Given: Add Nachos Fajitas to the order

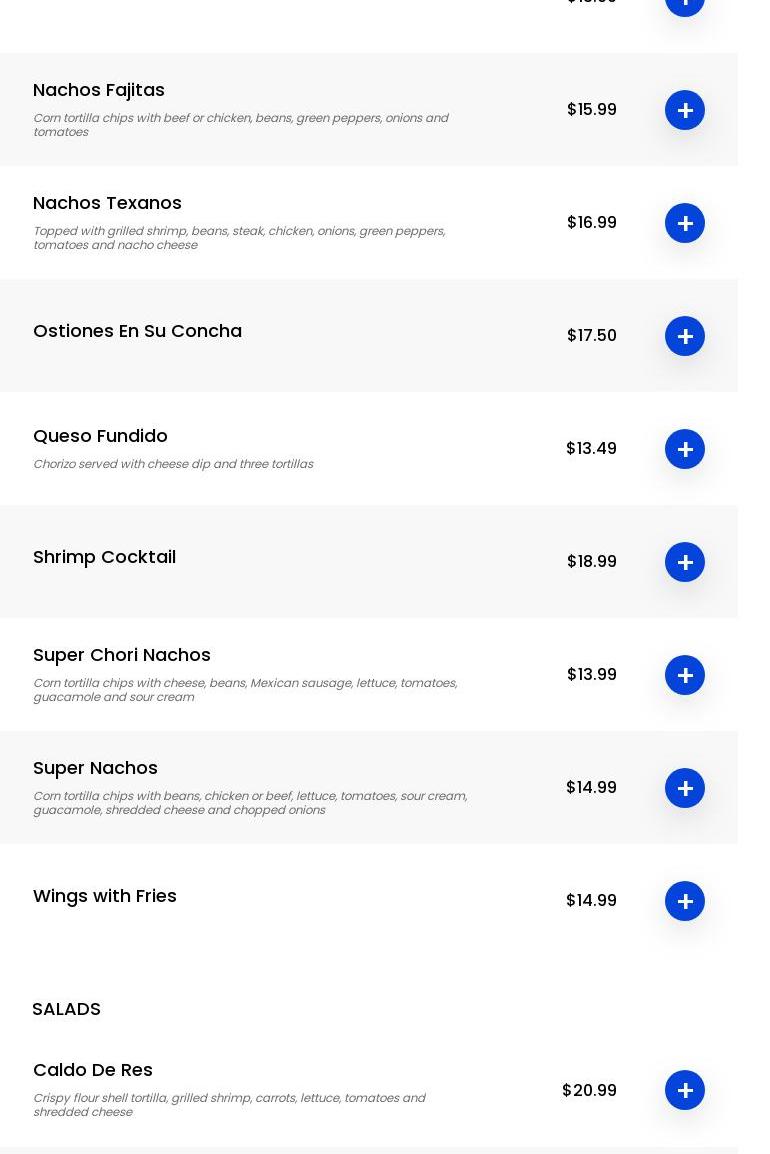Looking at the screenshot, I should (x=685, y=110).
